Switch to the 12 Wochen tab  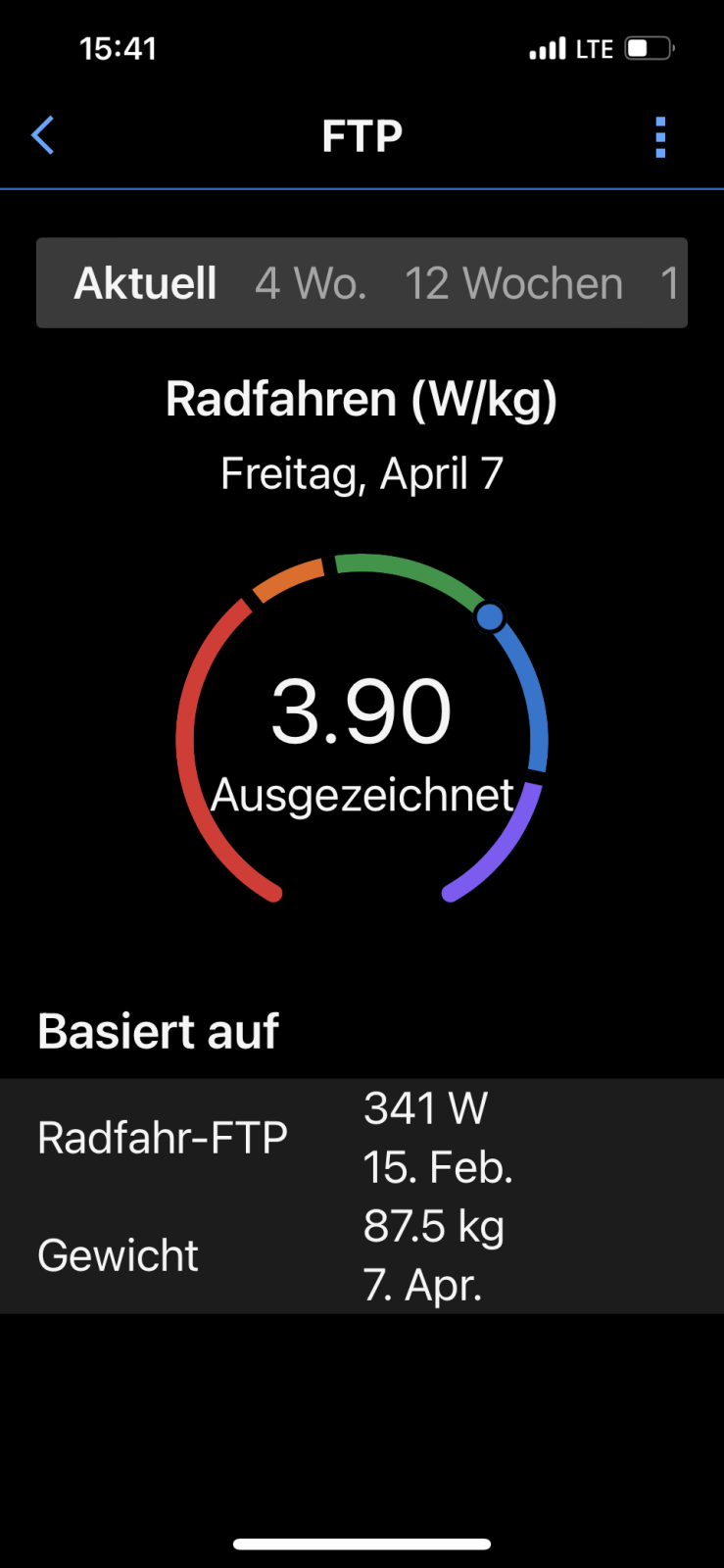tap(513, 283)
